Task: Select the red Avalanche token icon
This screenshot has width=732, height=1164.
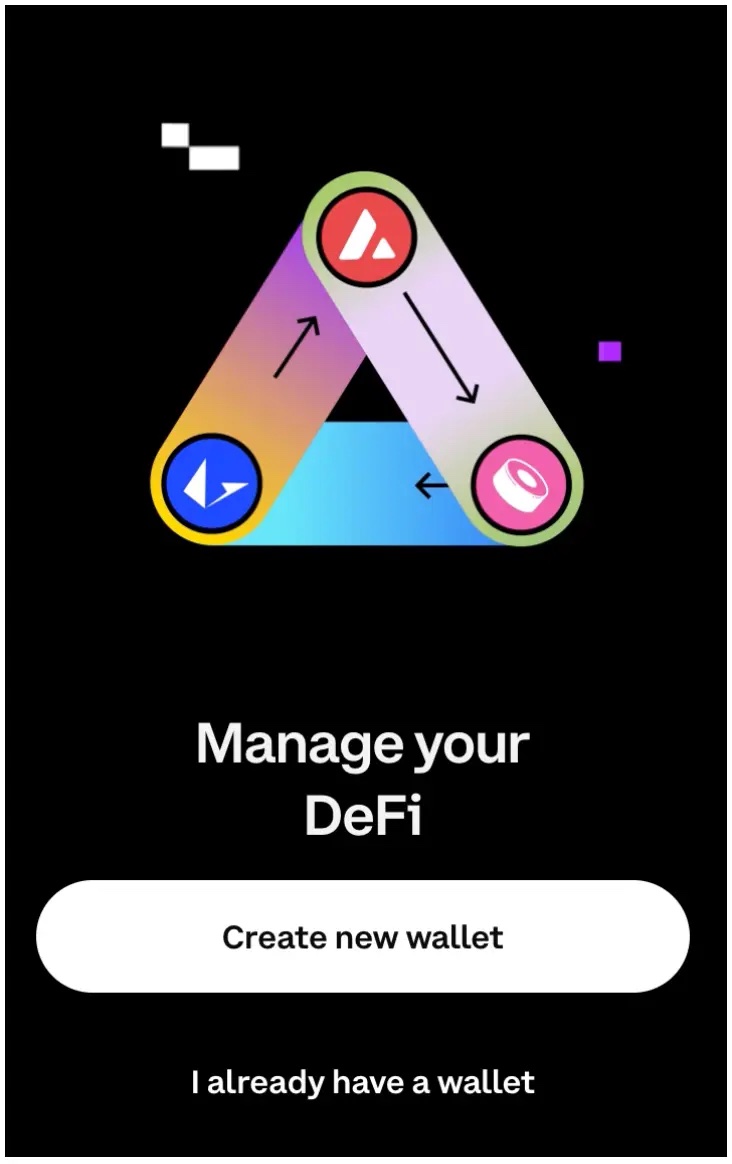Action: pyautogui.click(x=365, y=237)
